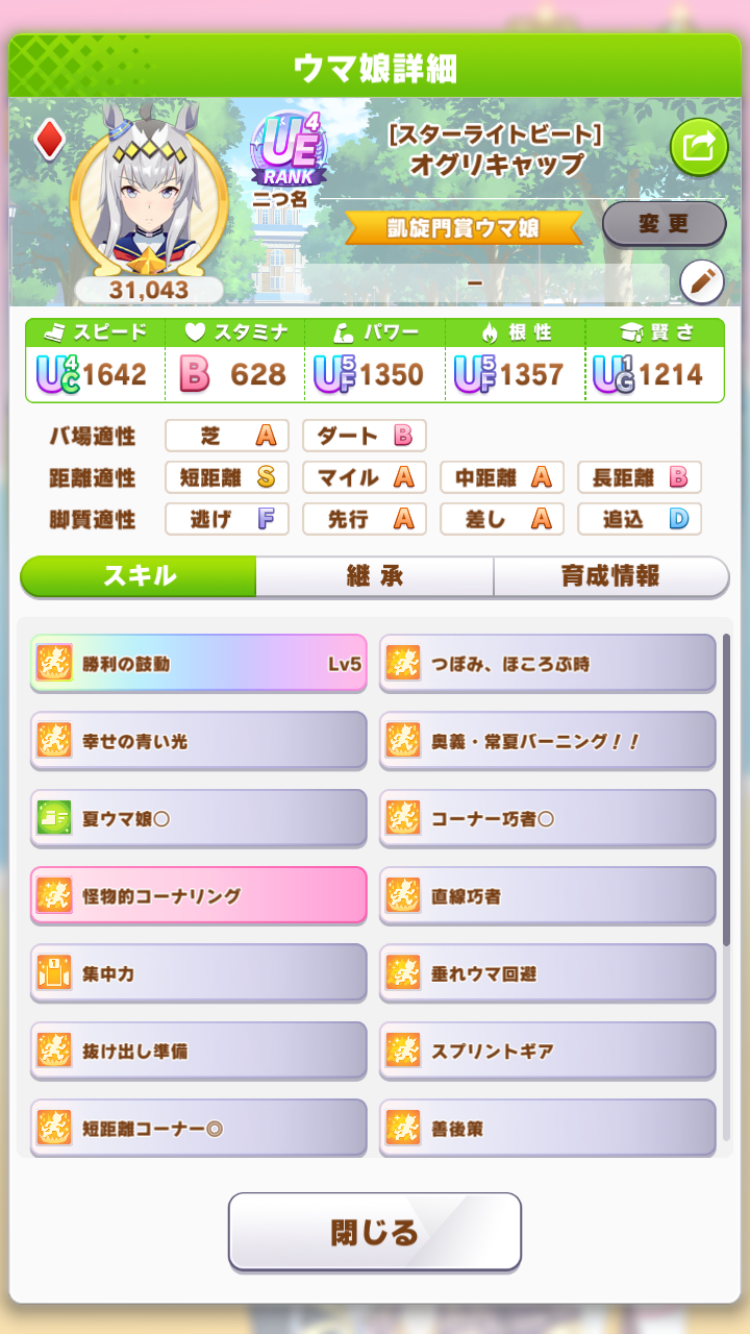Viewport: 750px width, 1334px height.
Task: Select the スキル tab
Action: coord(139,576)
